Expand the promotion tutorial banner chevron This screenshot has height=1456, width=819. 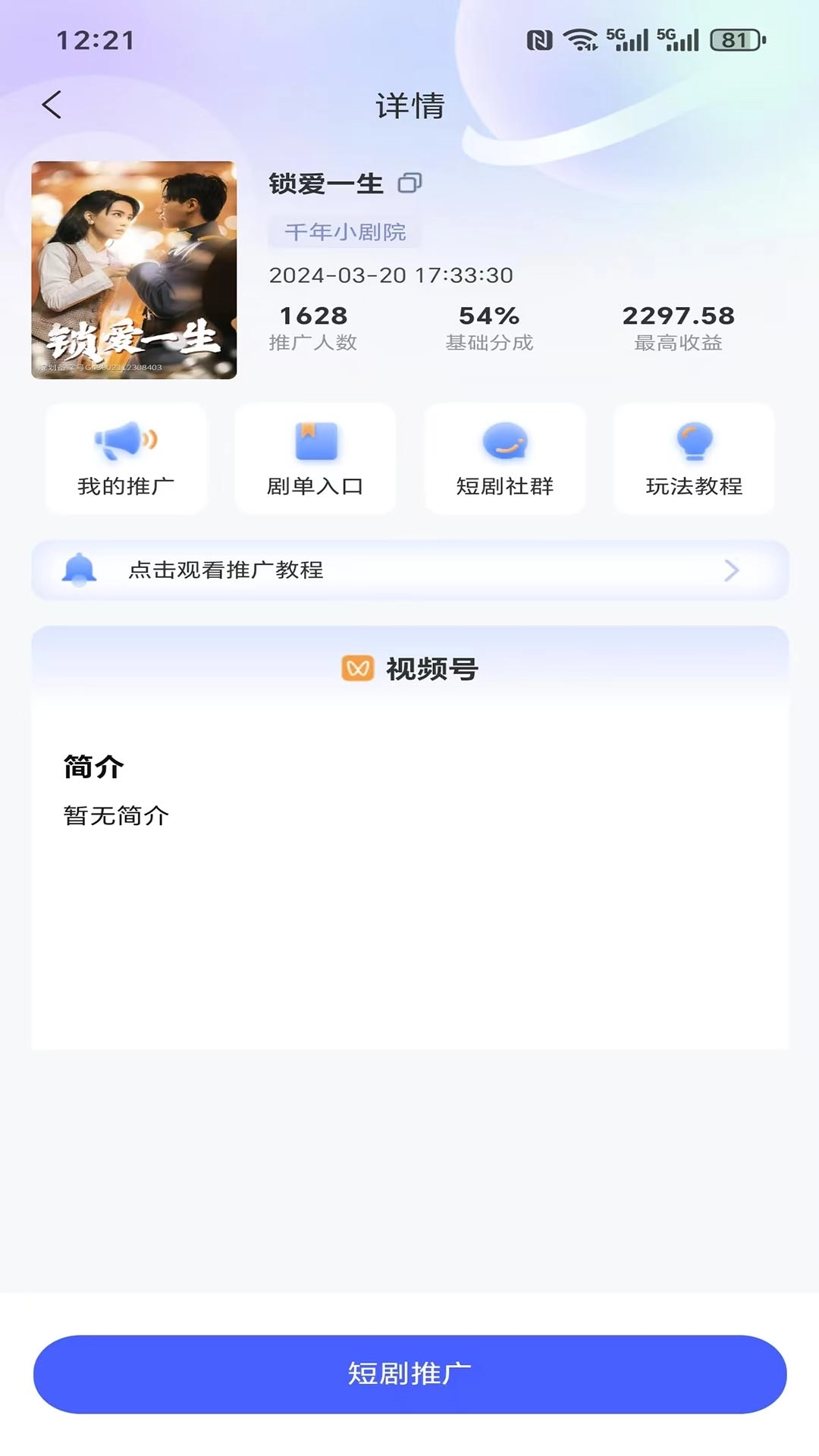click(730, 571)
